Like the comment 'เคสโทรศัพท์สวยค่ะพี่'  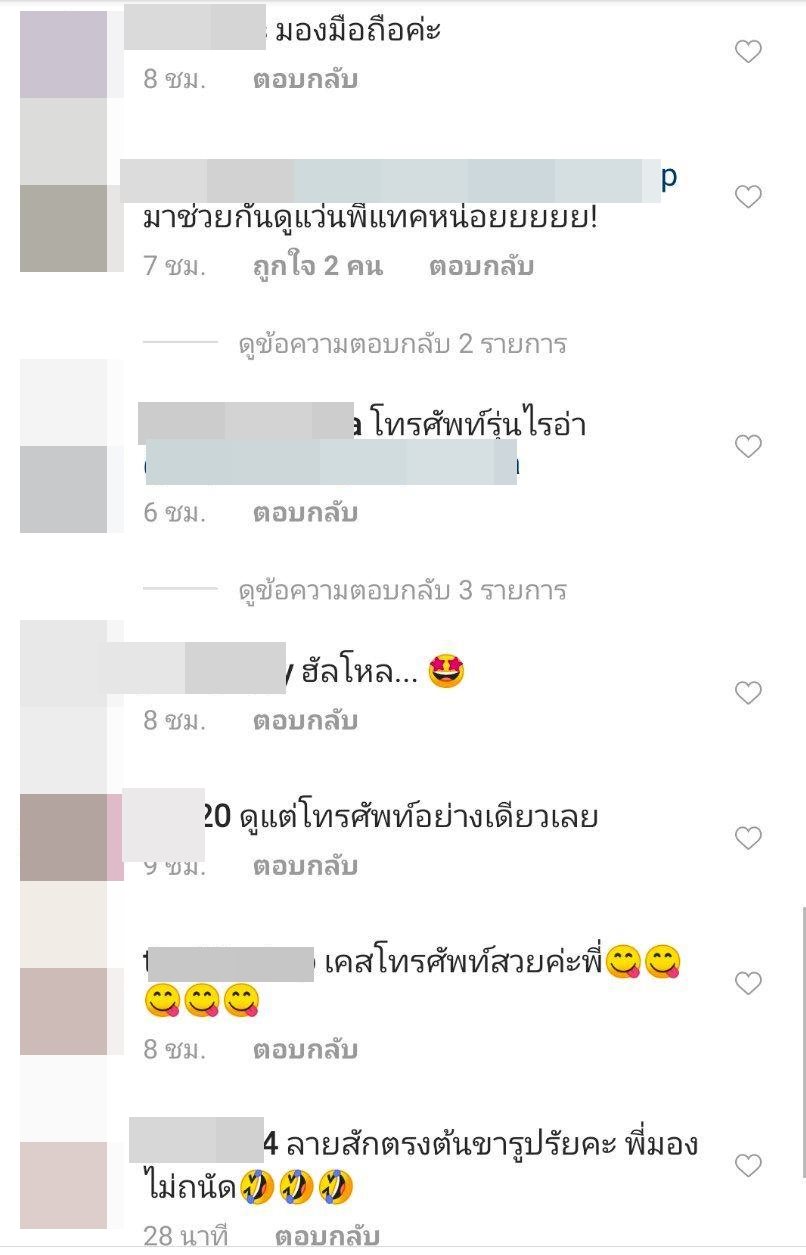tap(748, 984)
